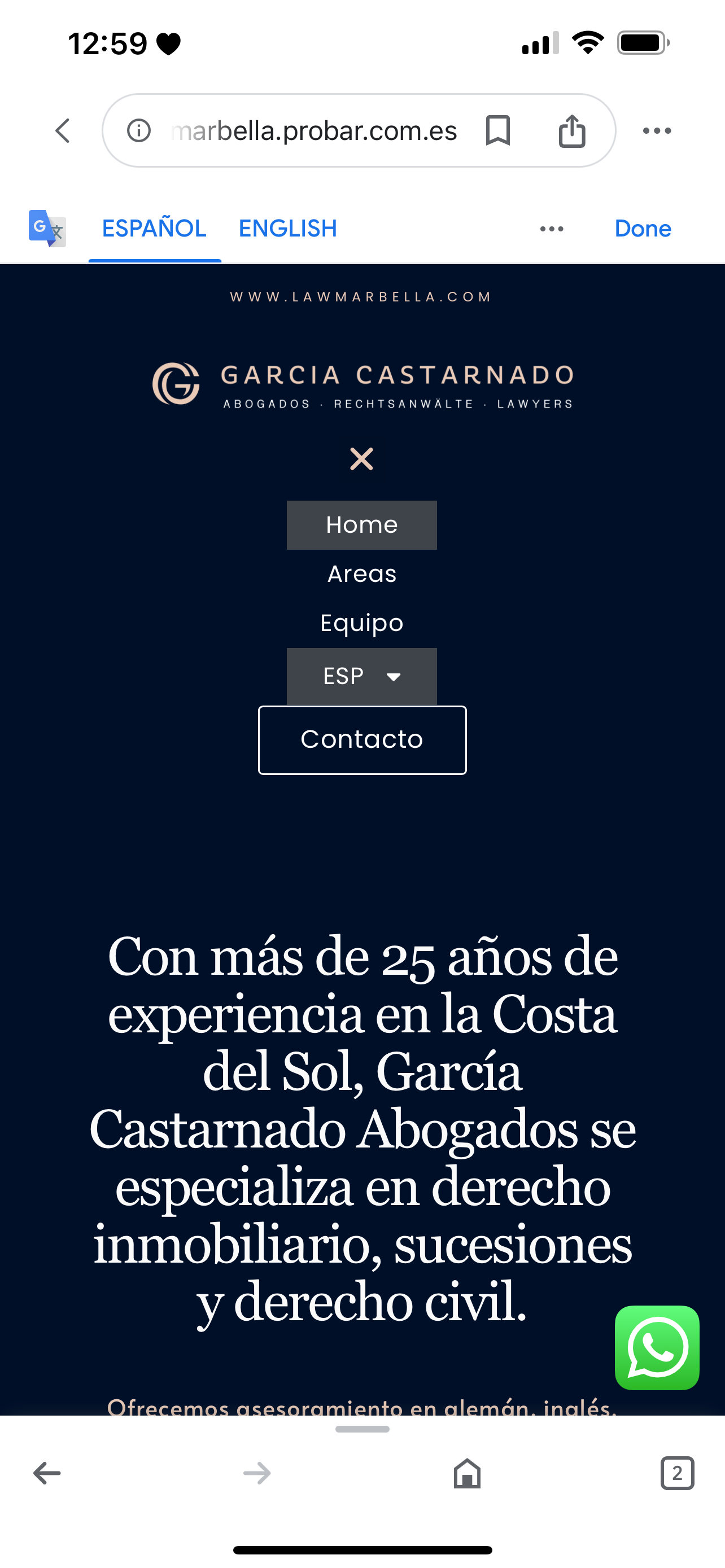Image resolution: width=725 pixels, height=1568 pixels.
Task: Open the tabs switcher showing 2
Action: click(677, 1473)
